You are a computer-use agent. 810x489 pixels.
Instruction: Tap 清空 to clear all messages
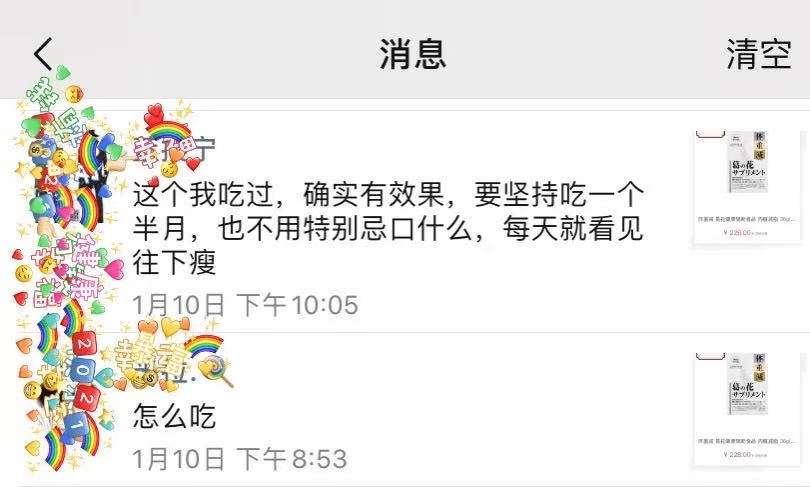click(758, 54)
